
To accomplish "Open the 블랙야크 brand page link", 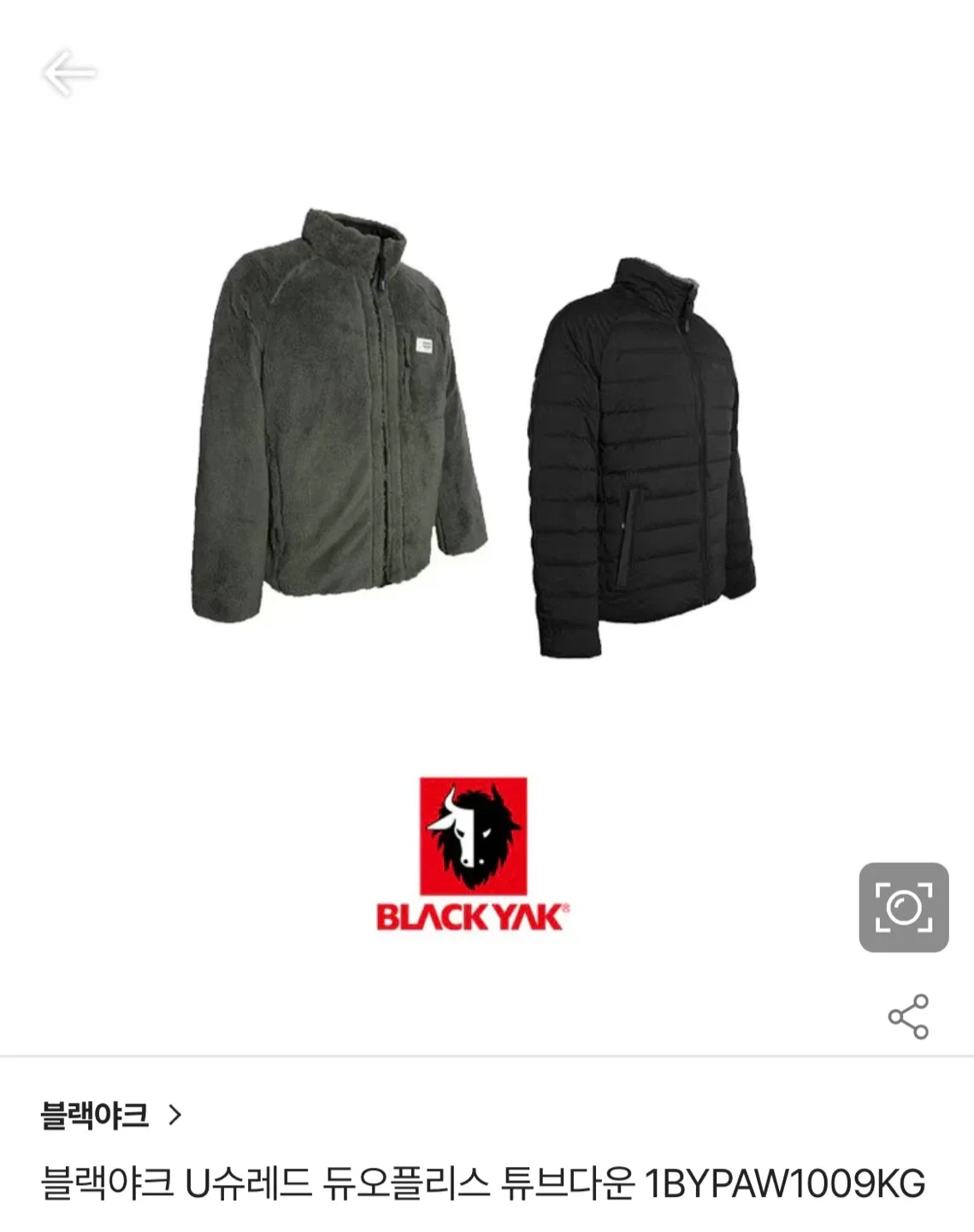I will (111, 1115).
